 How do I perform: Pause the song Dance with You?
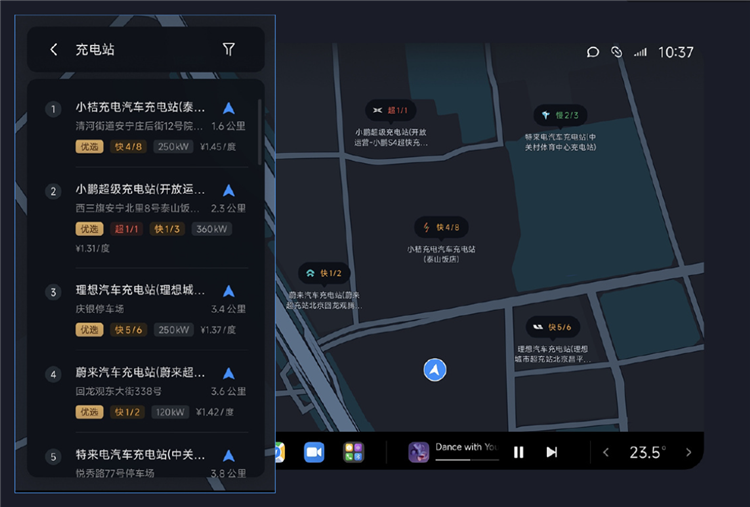518,452
